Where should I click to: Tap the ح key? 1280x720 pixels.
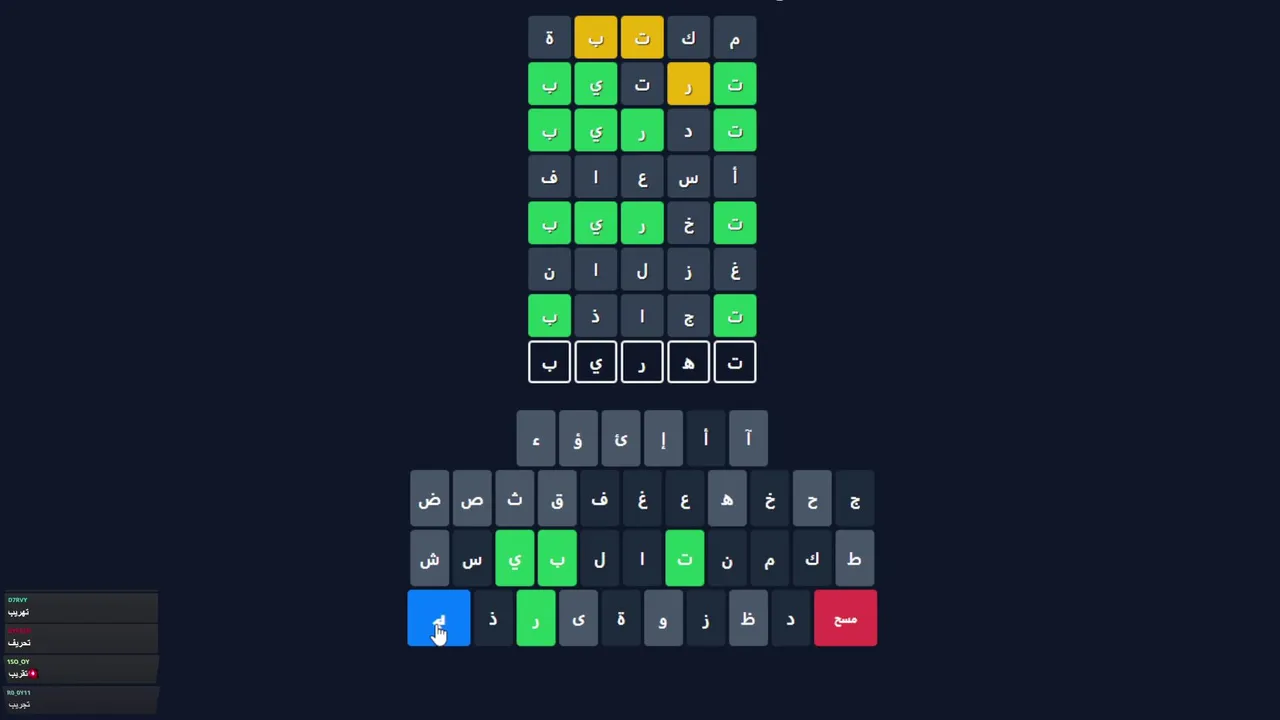[812, 499]
